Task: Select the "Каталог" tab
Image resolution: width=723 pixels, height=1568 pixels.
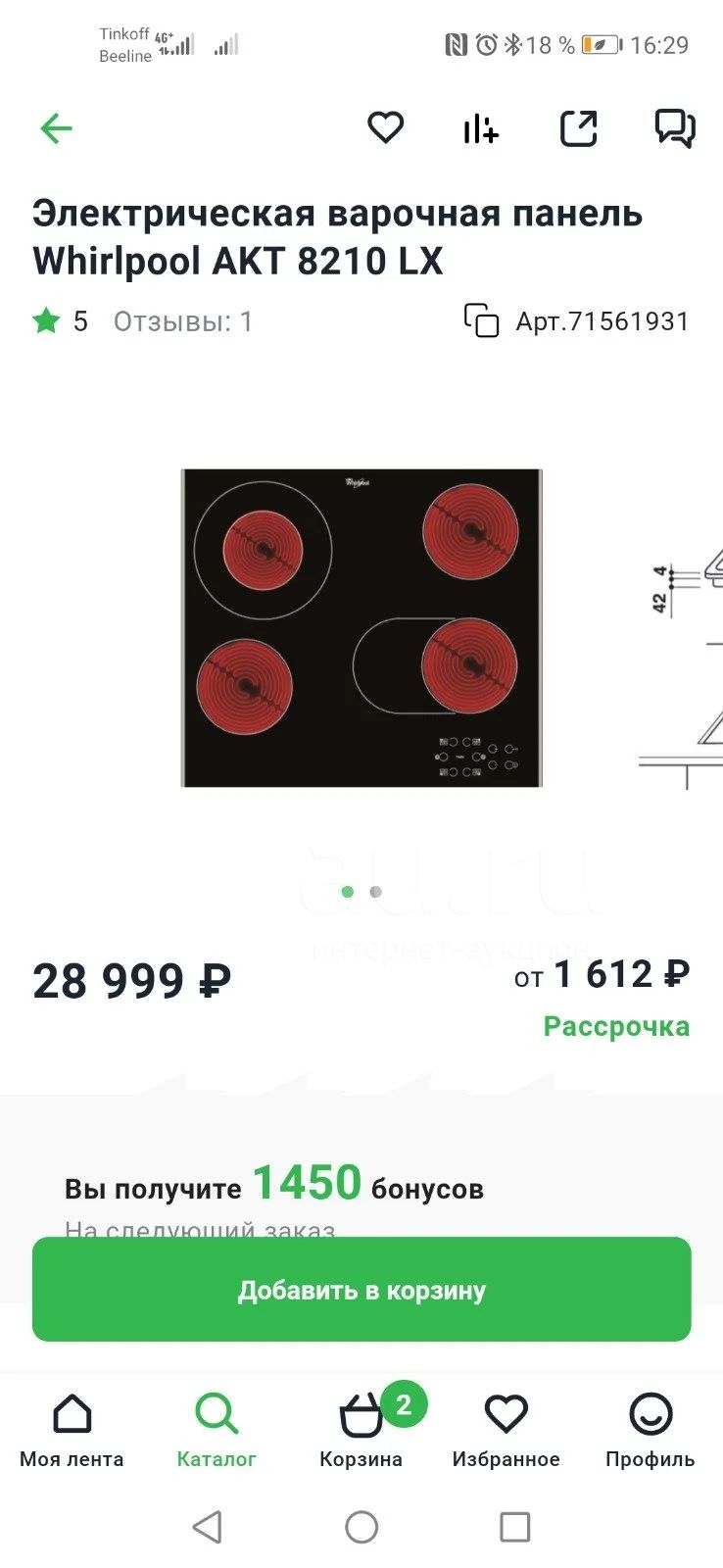Action: coord(217,1432)
